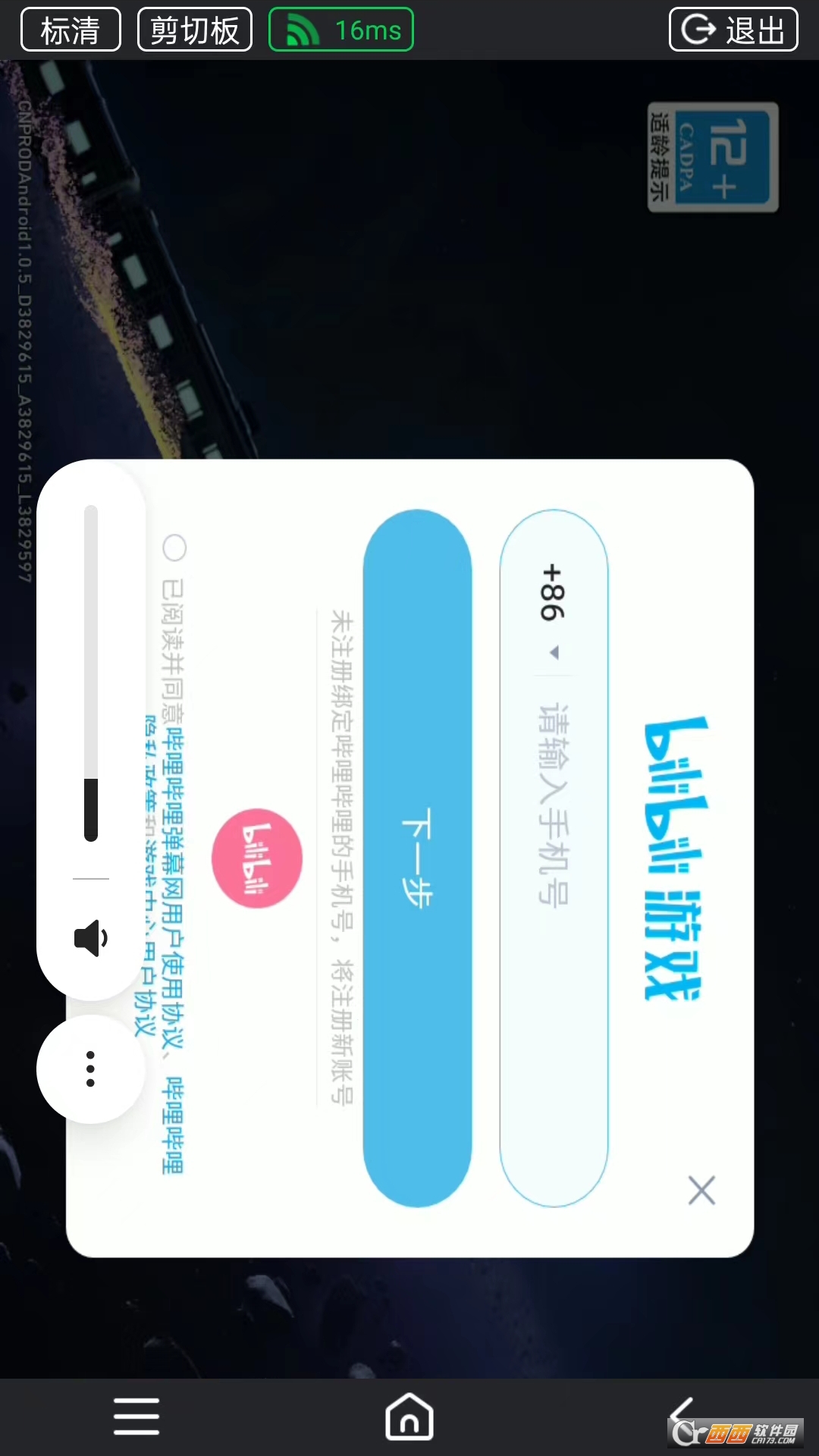Close the bilibili login dialog
Screen dimensions: 819x1456
click(x=701, y=1190)
